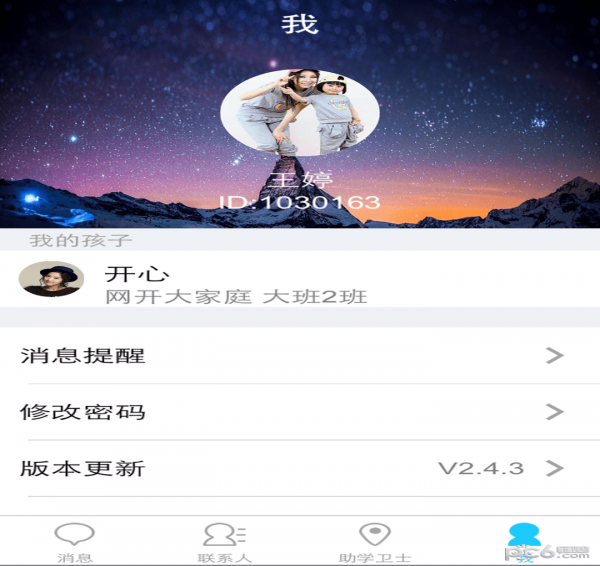Open the profile avatar photo
Screen dimensions: 600x566
point(299,113)
